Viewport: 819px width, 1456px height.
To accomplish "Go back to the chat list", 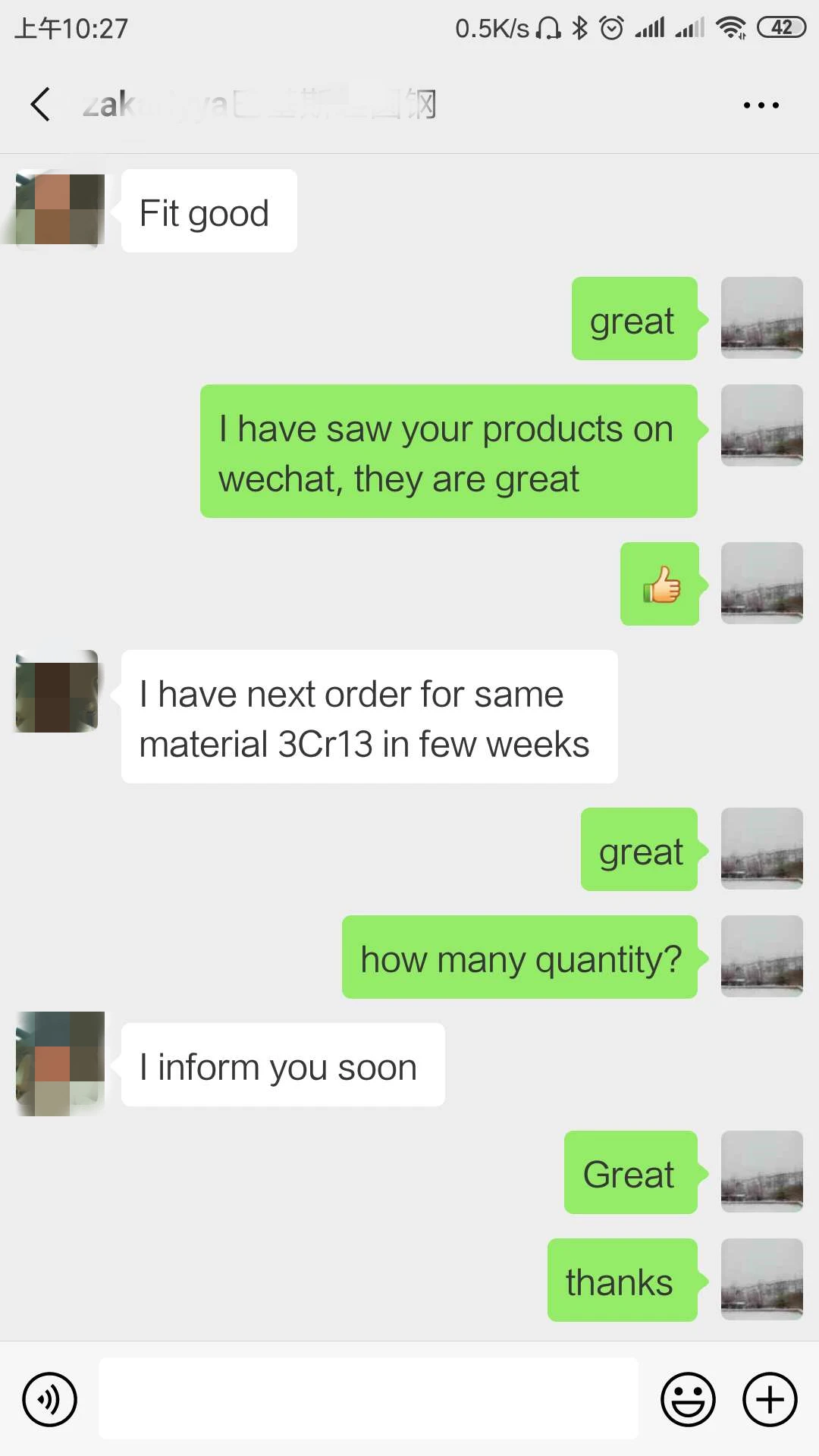I will coord(40,105).
